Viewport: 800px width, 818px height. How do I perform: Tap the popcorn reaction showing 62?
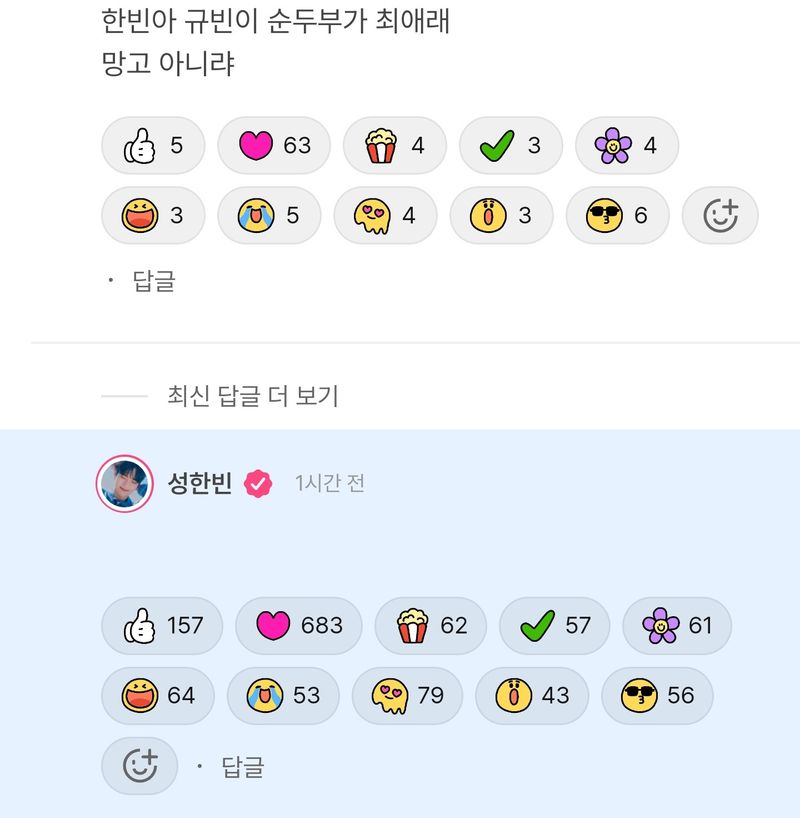(430, 626)
